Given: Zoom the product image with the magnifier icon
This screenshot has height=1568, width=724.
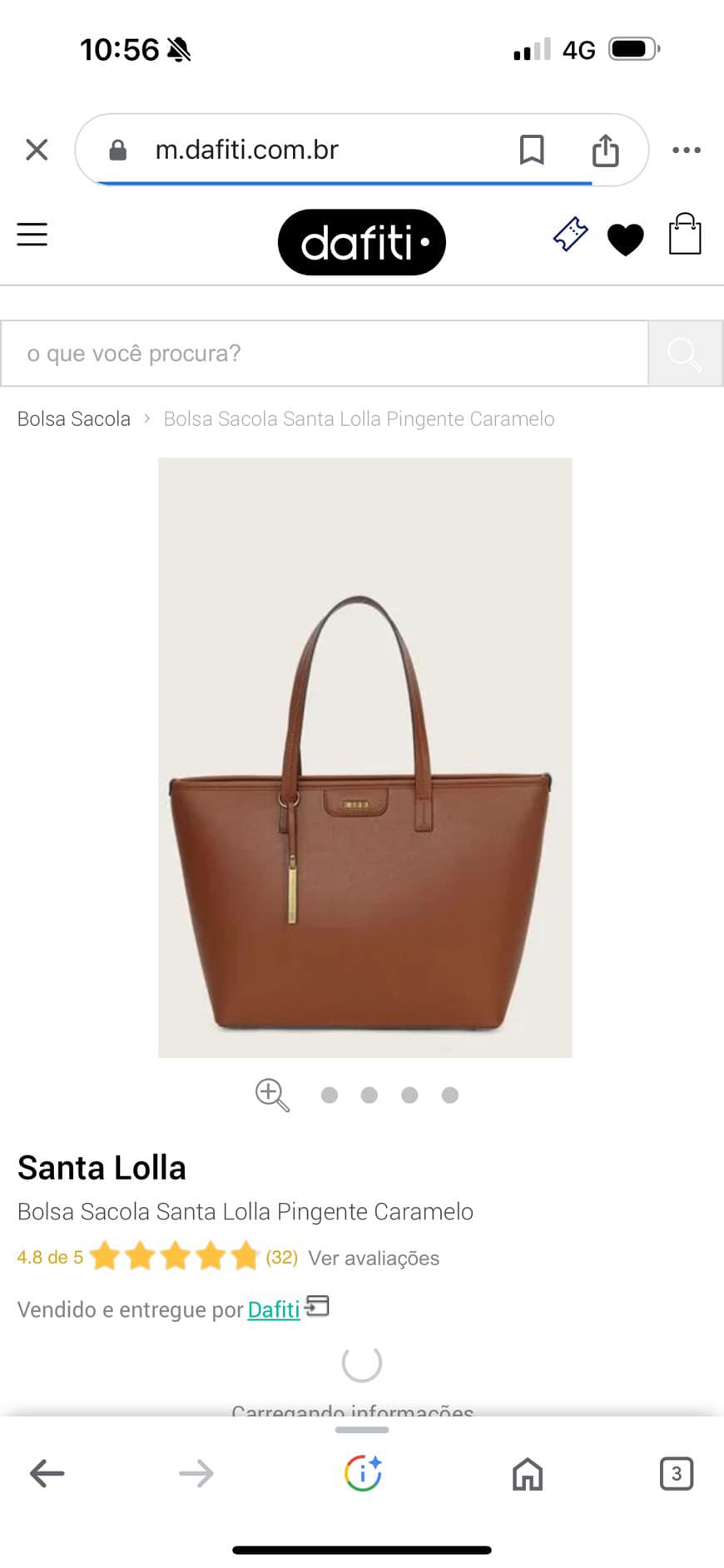Looking at the screenshot, I should tap(272, 1096).
